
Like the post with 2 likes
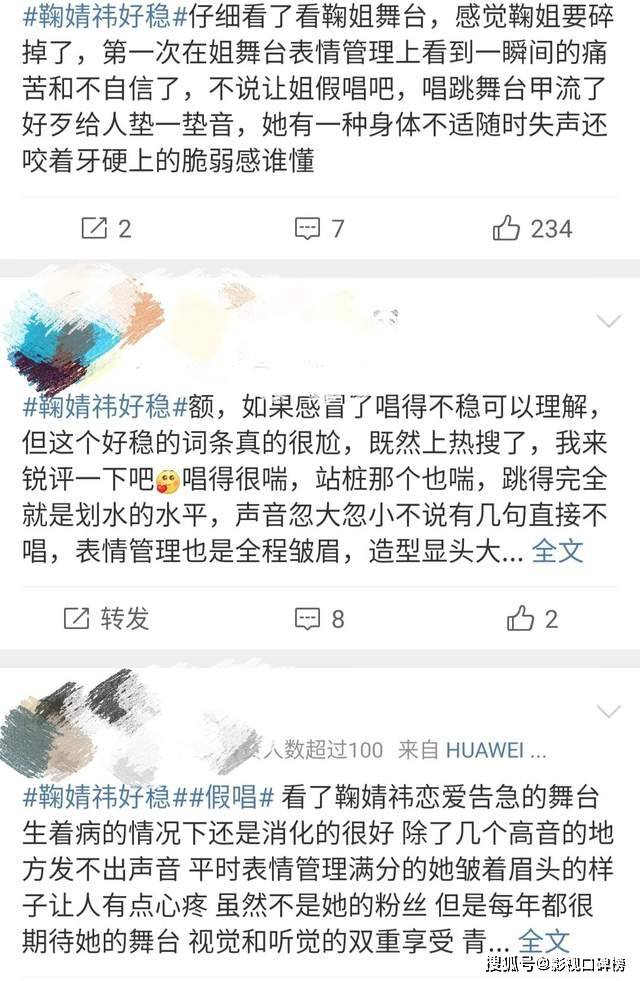tap(532, 618)
